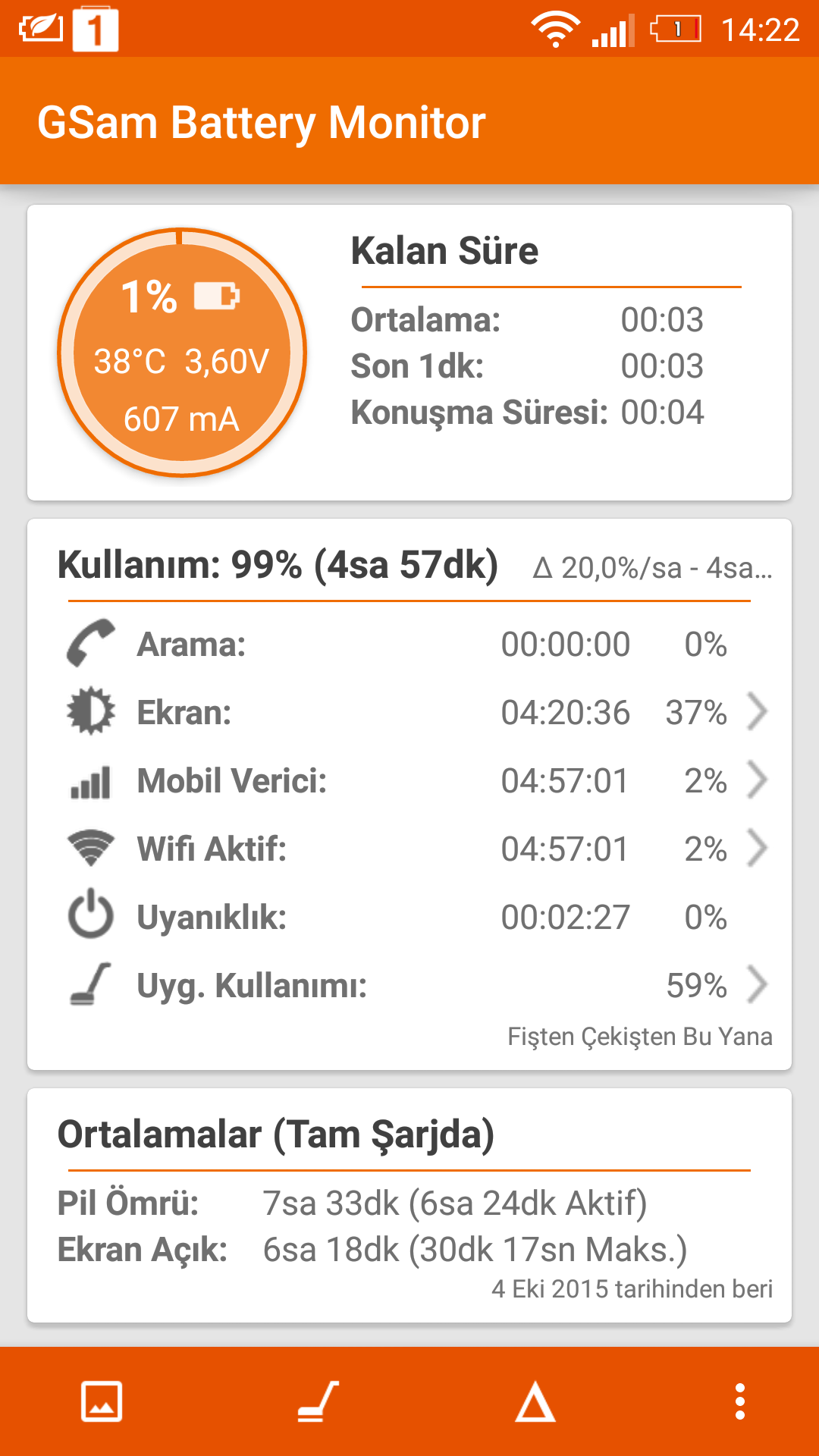Tap the Fişten Çekişten Bu Yana reference text
819x1456 pixels.
click(640, 1037)
